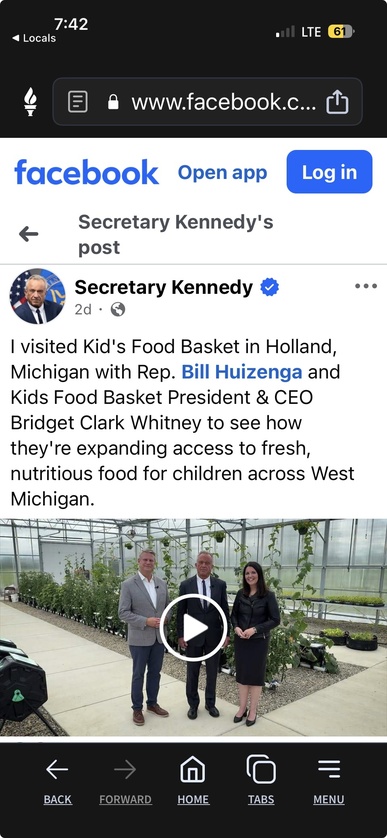Image resolution: width=387 pixels, height=838 pixels.
Task: Play the Kid's Food Basket video
Action: coord(194,628)
